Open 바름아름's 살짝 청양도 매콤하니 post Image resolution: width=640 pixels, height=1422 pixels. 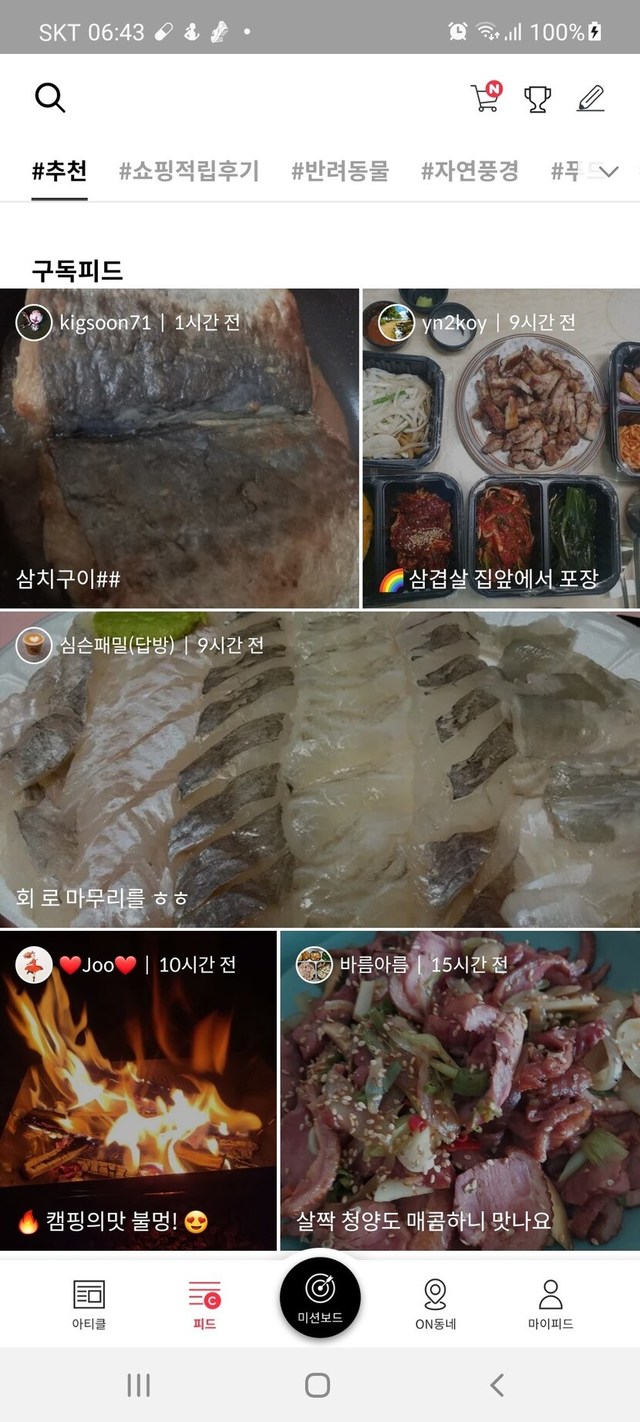point(459,1090)
